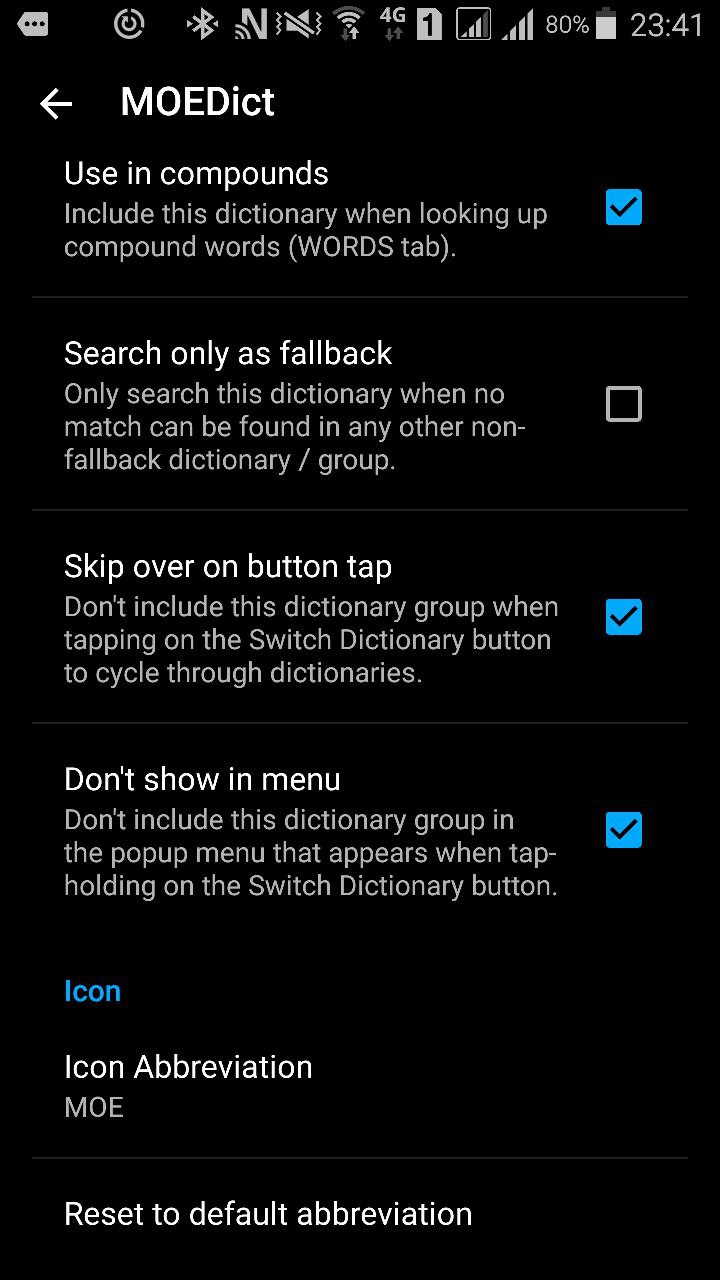Go back using the arrow icon
Screen dimensions: 720x1280
[56, 103]
